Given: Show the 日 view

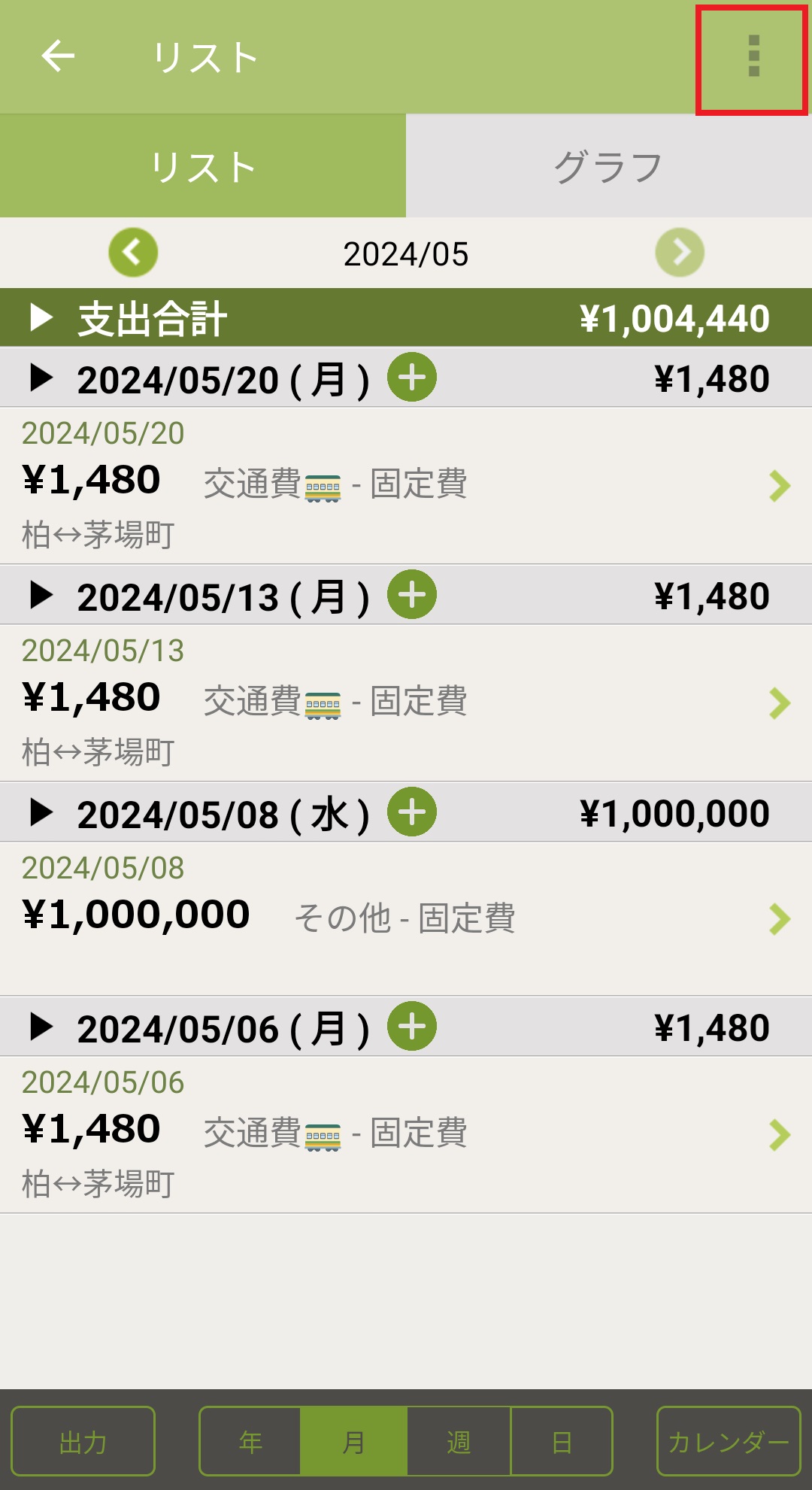Looking at the screenshot, I should tap(562, 1441).
